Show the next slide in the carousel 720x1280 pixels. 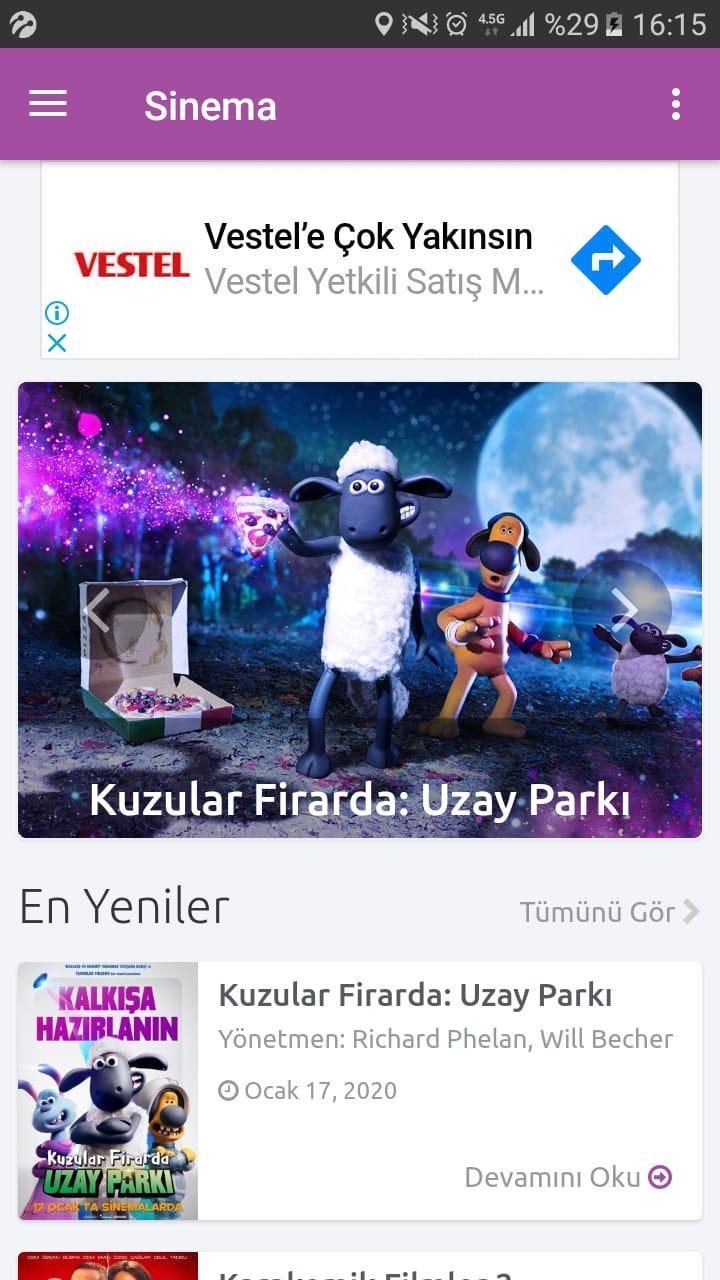coord(623,608)
